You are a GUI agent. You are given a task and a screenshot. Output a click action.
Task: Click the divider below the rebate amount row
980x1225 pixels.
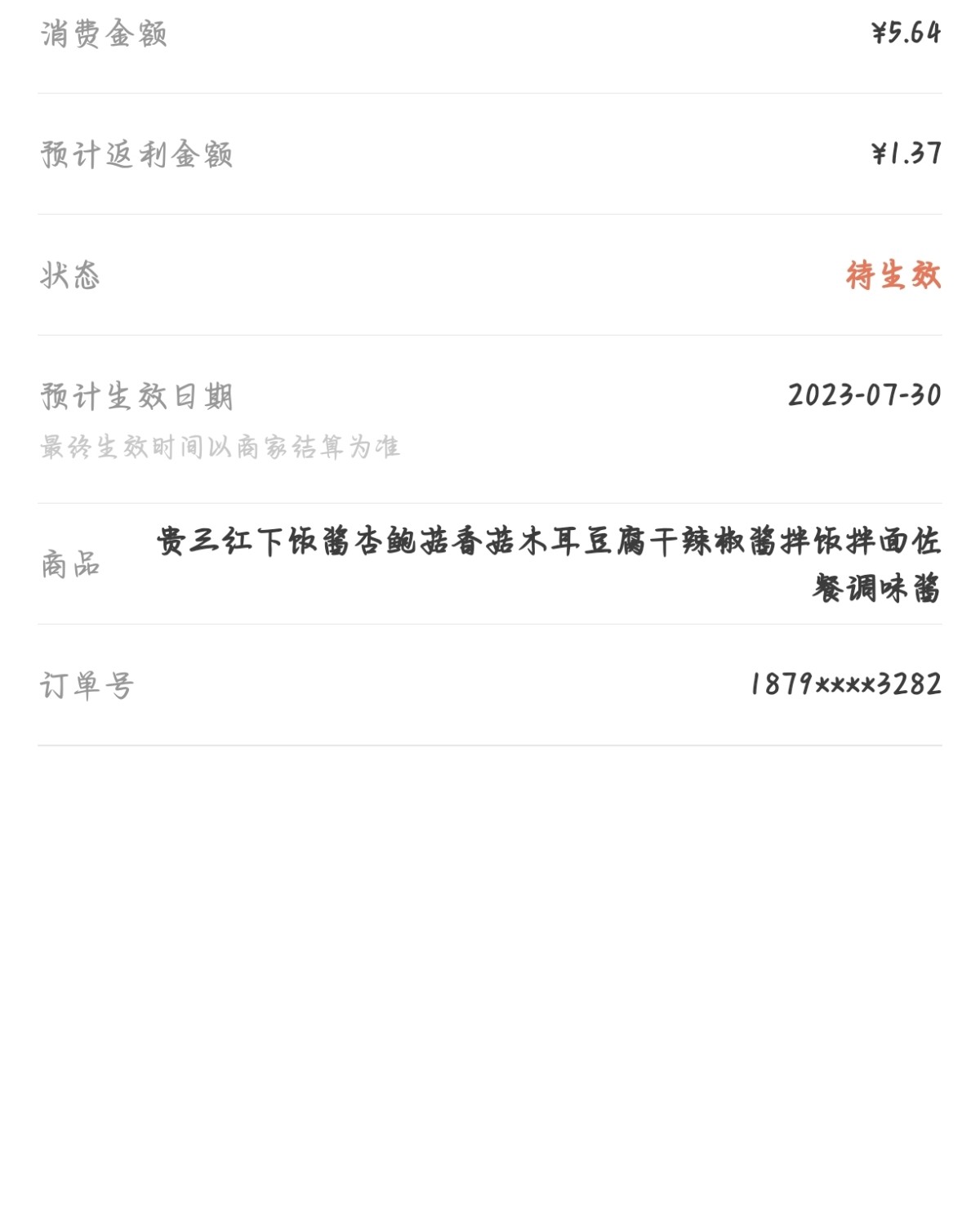pos(490,214)
